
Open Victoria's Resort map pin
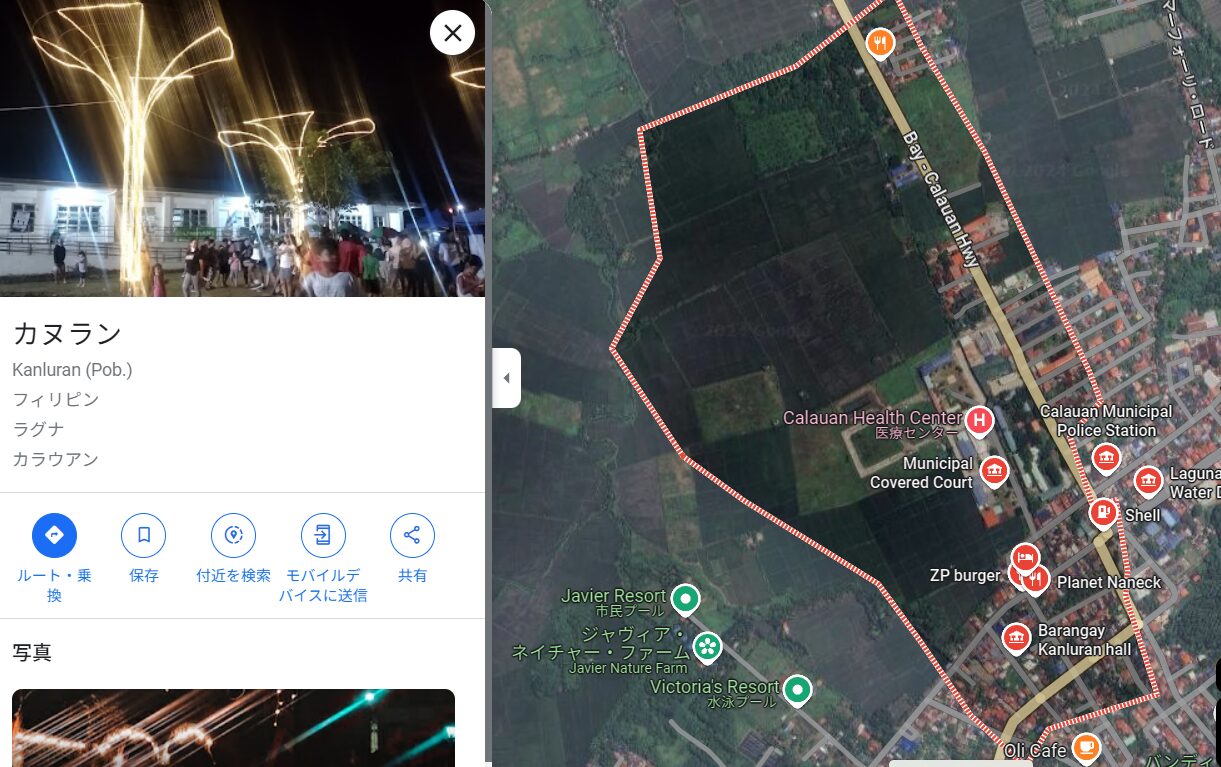pos(797,689)
